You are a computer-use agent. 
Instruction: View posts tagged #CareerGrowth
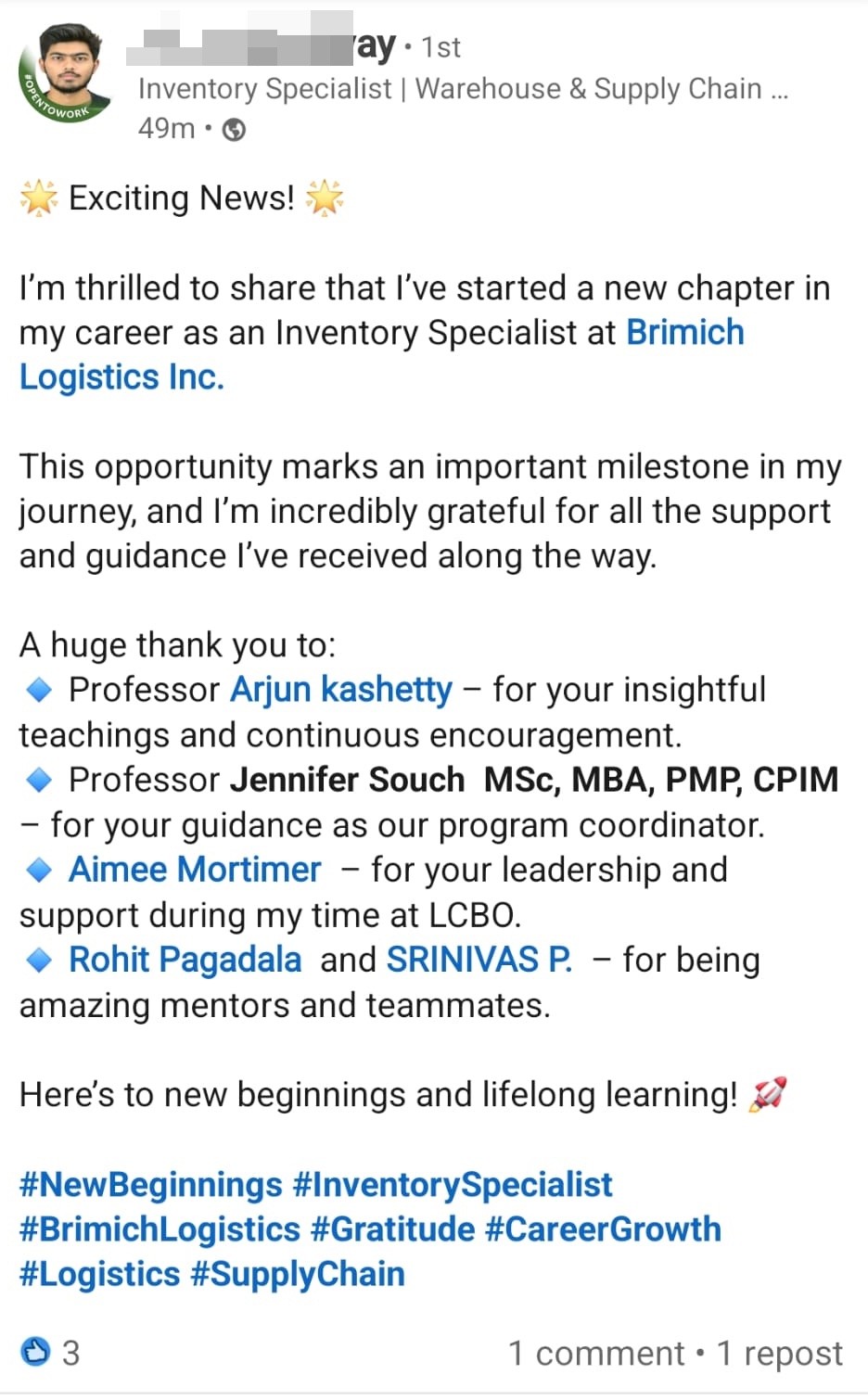pyautogui.click(x=603, y=1228)
